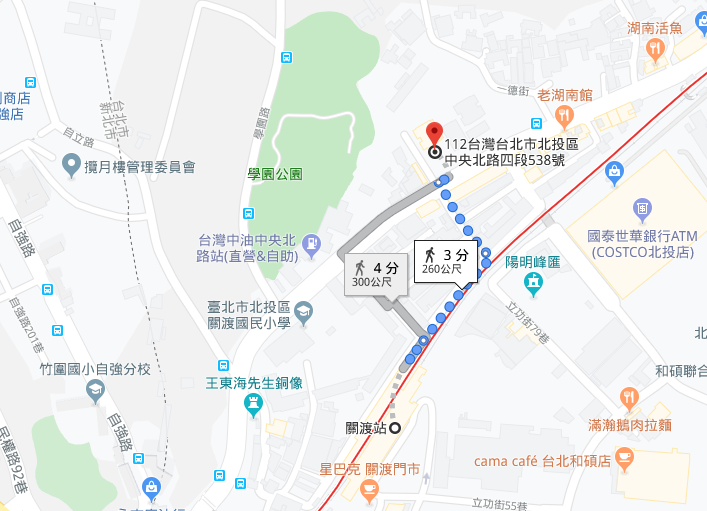The image size is (707, 511).
Task: Open 王東海先生銅像 landmark marker
Action: (x=253, y=403)
